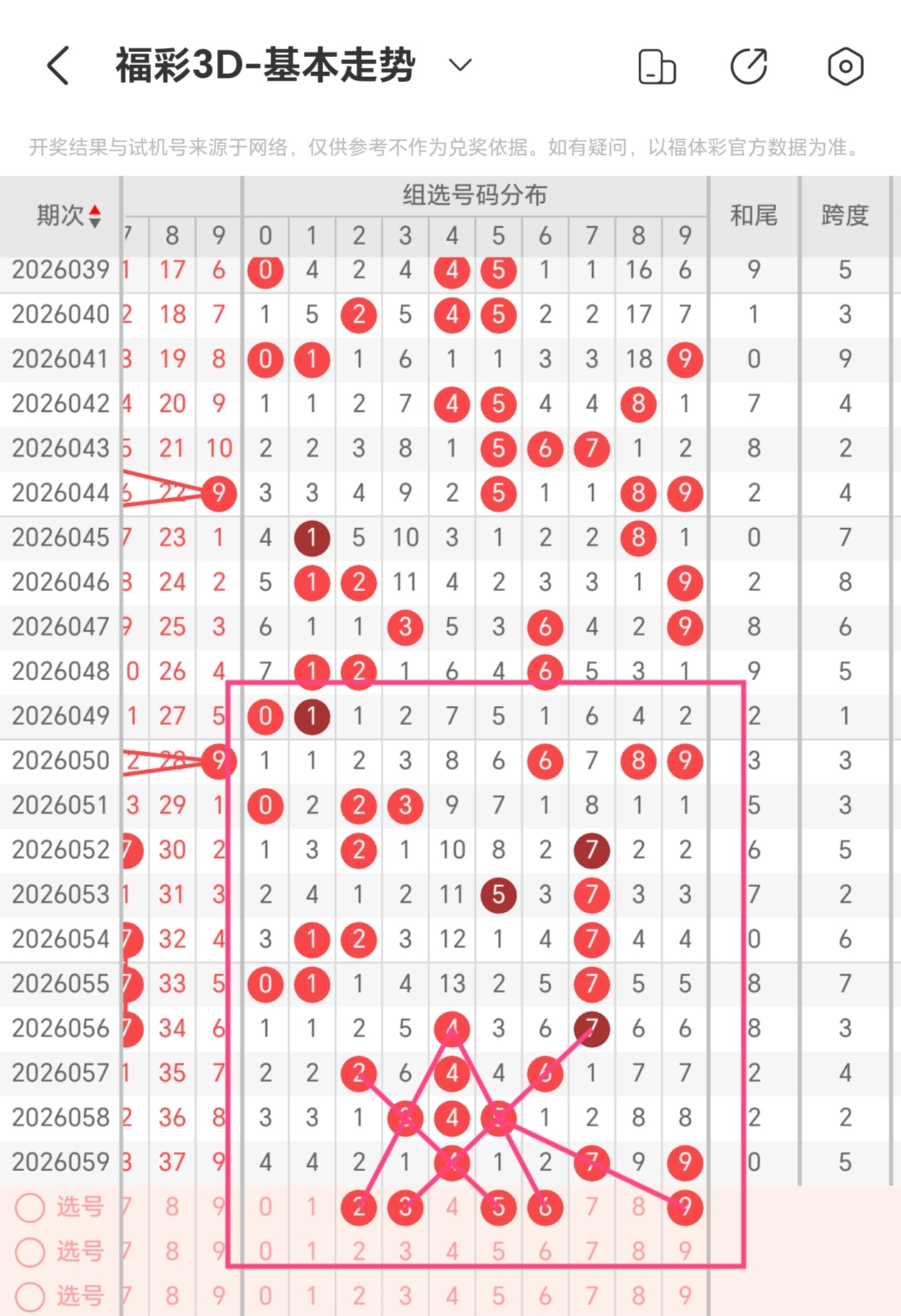901x1316 pixels.
Task: Unpick number 5 in the 选号 row
Action: (x=498, y=1207)
